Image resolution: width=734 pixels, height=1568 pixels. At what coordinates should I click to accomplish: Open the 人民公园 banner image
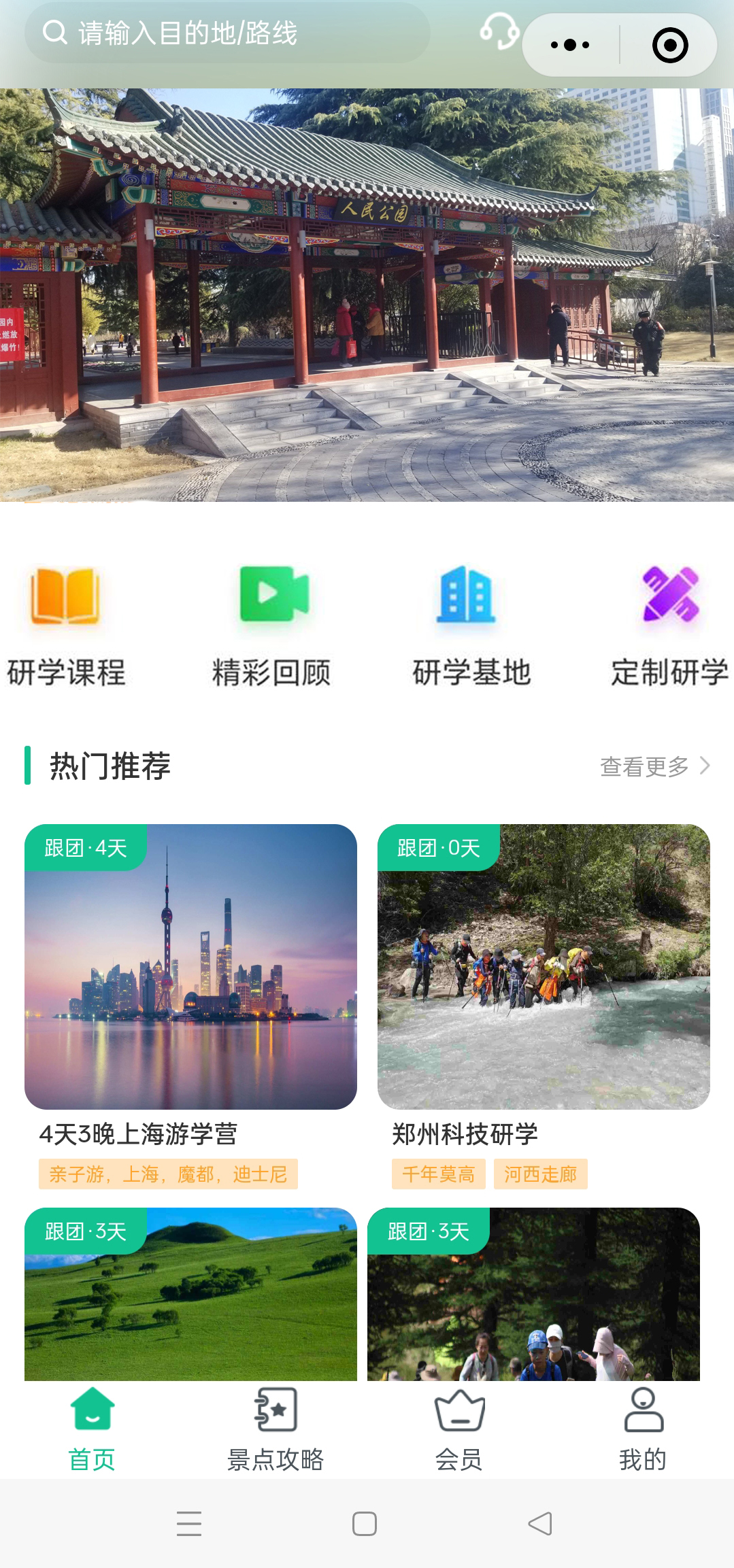coord(367,295)
